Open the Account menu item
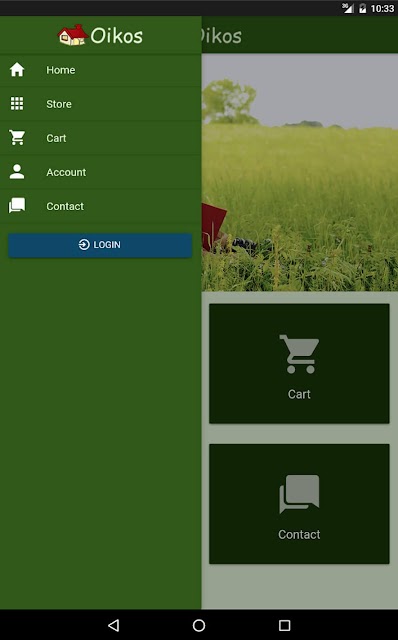The width and height of the screenshot is (398, 640). pyautogui.click(x=100, y=172)
